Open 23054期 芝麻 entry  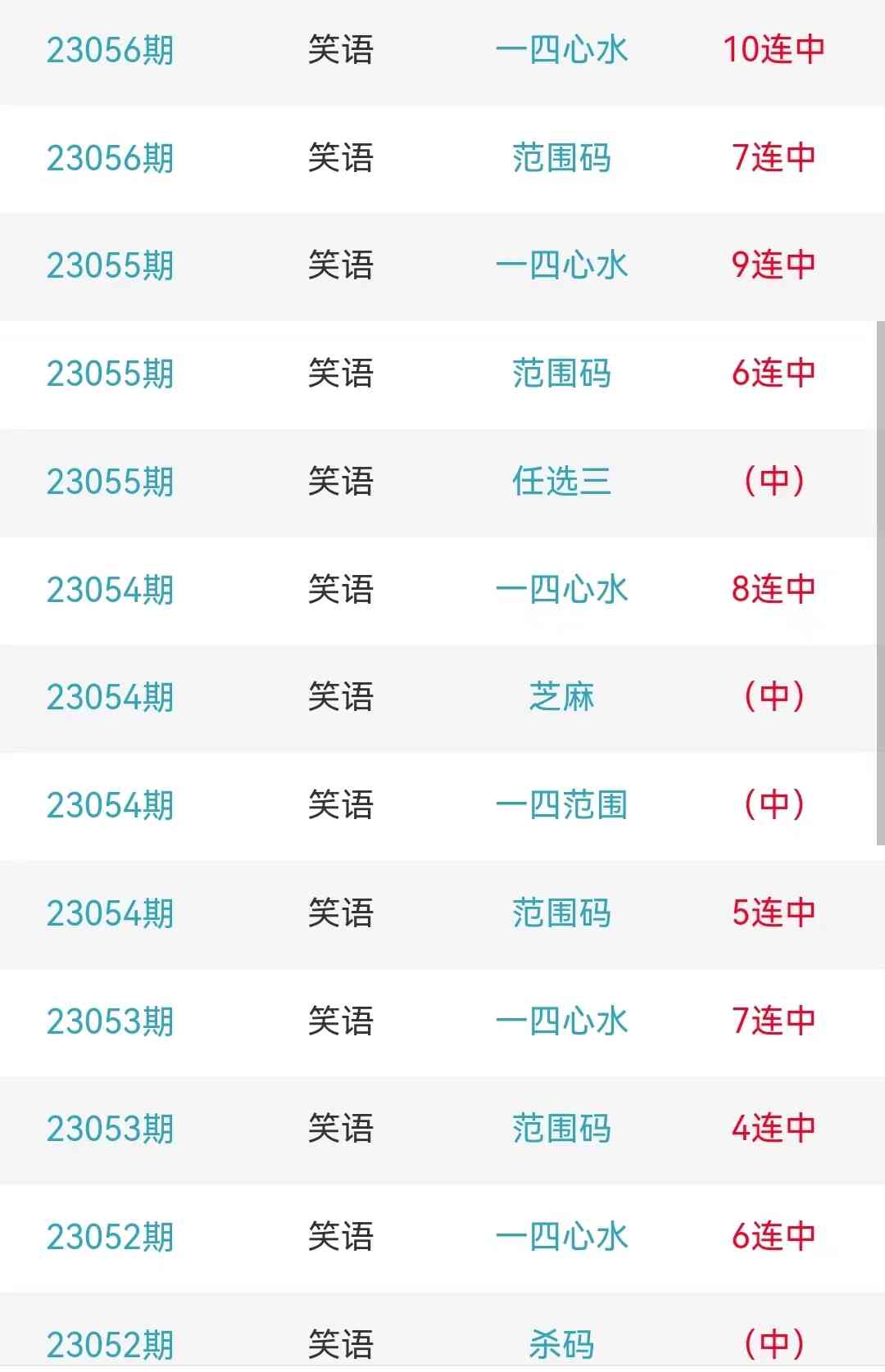(x=561, y=697)
